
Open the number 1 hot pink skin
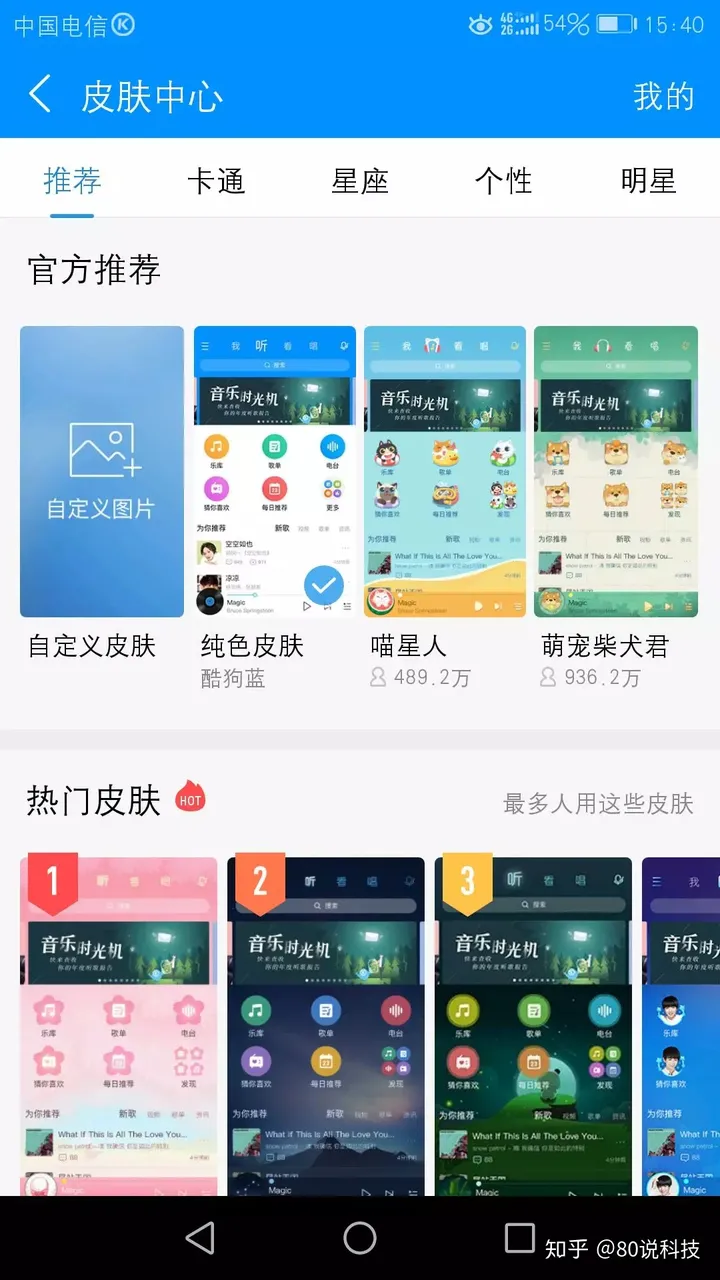point(119,1026)
